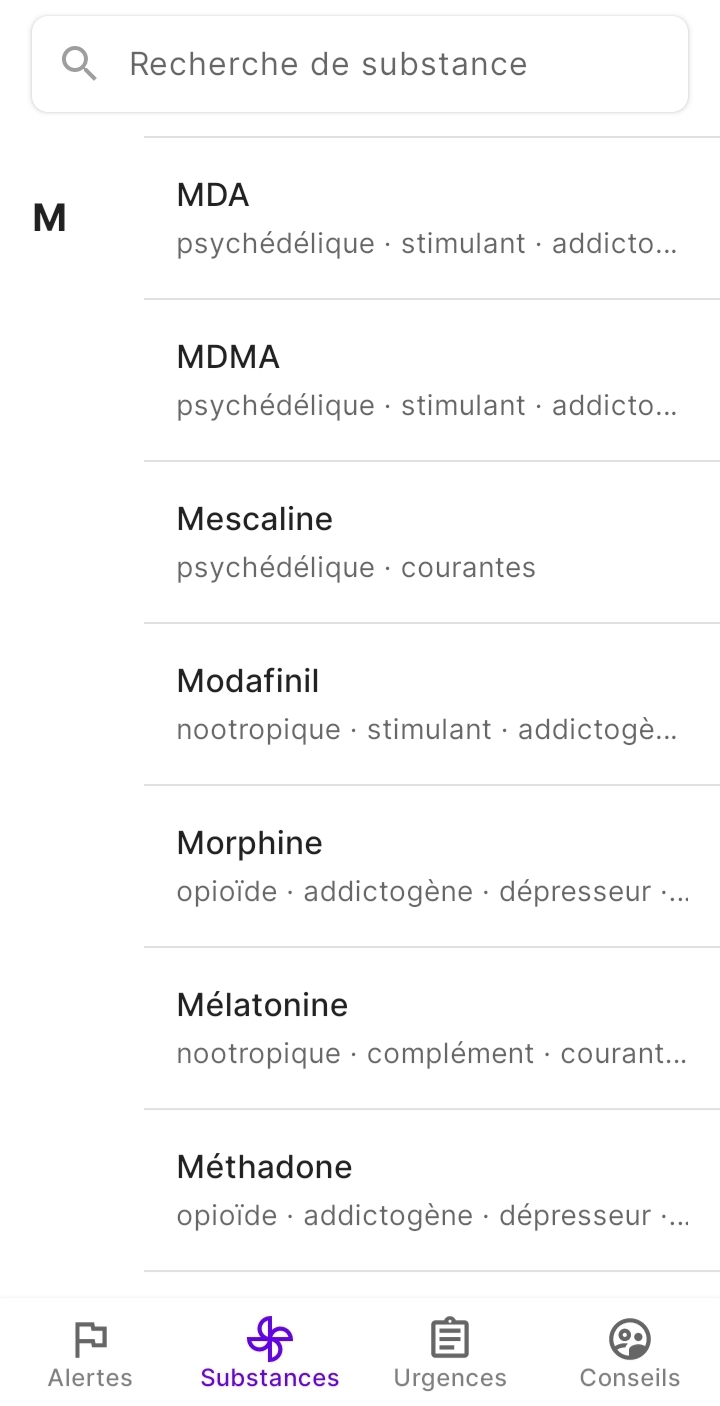Select the MDA list item

[400, 216]
